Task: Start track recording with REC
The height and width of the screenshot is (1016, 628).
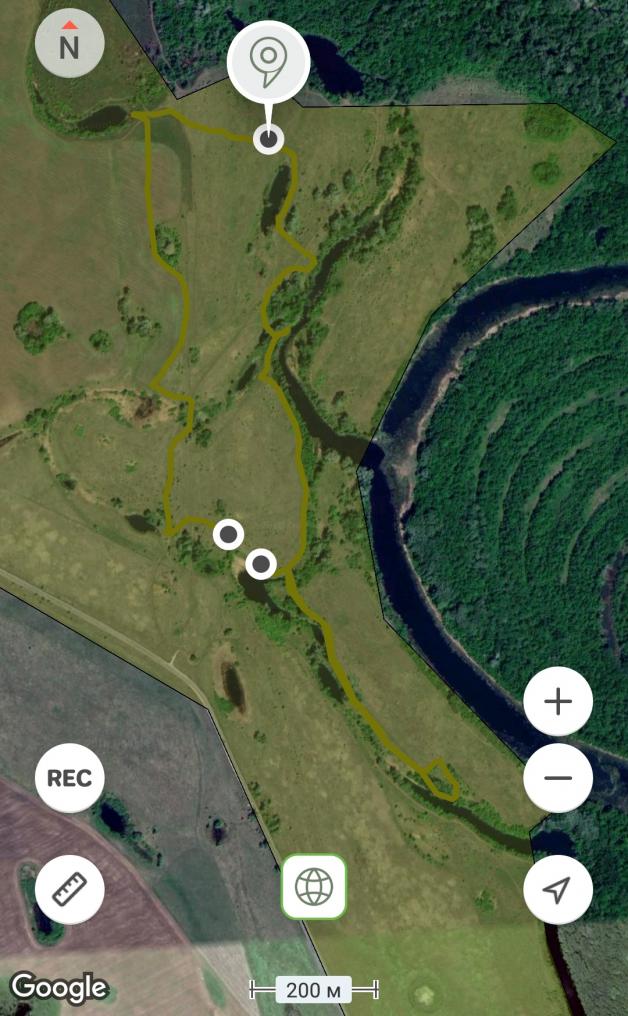Action: (69, 777)
